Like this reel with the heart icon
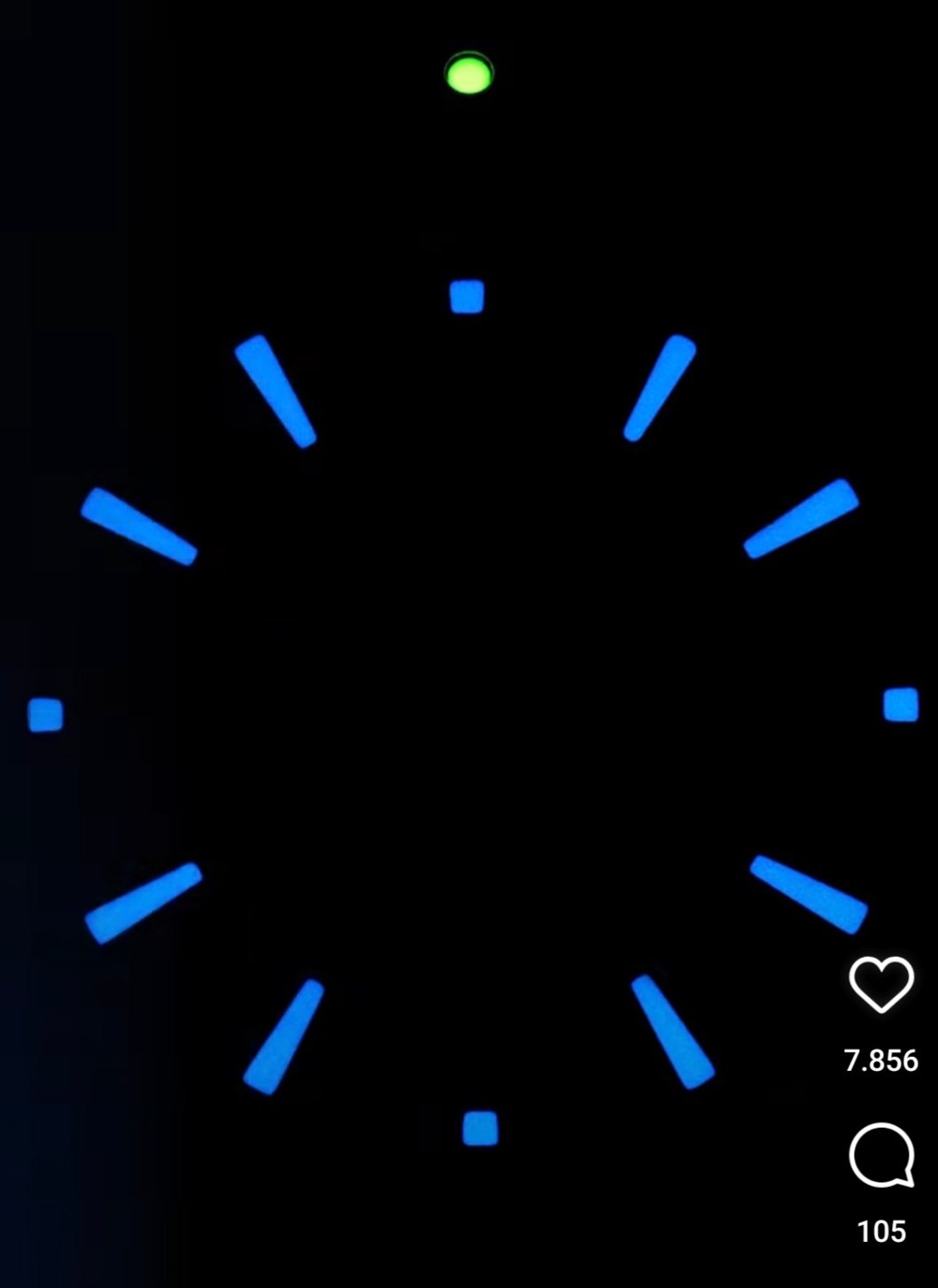 coord(880,984)
